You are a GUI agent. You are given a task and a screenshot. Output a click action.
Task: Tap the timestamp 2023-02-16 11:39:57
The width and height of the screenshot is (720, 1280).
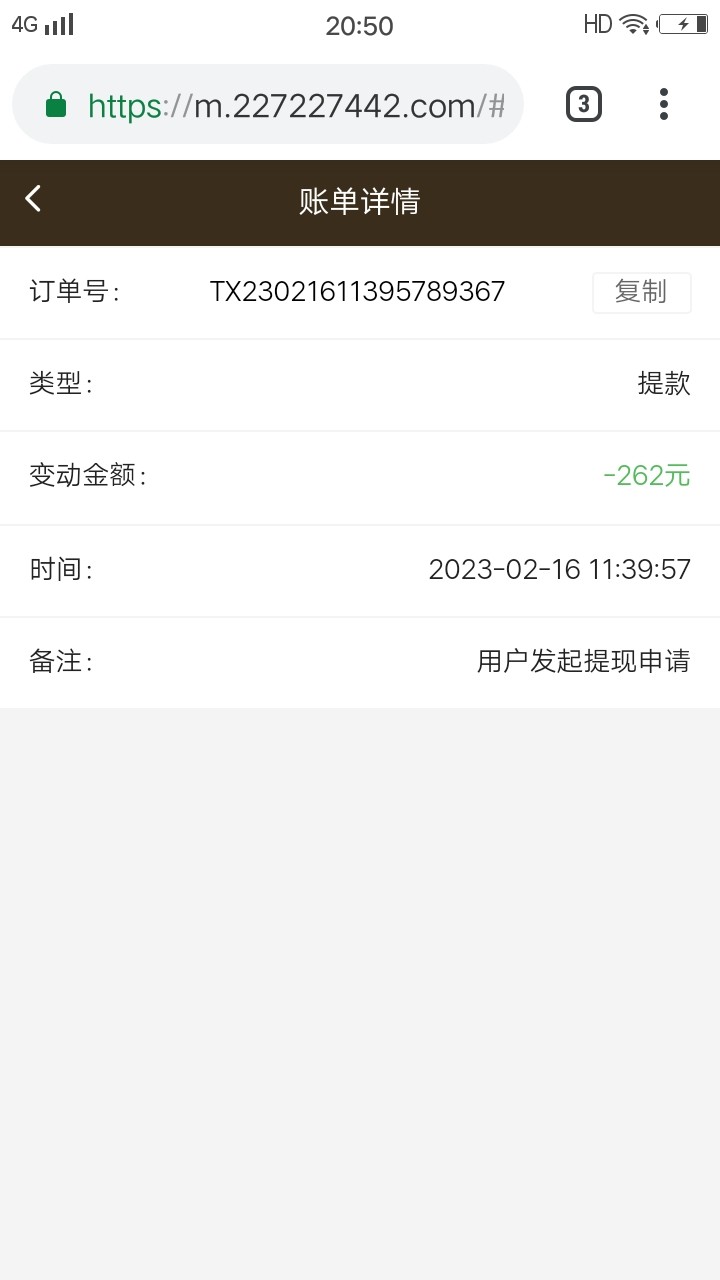558,569
